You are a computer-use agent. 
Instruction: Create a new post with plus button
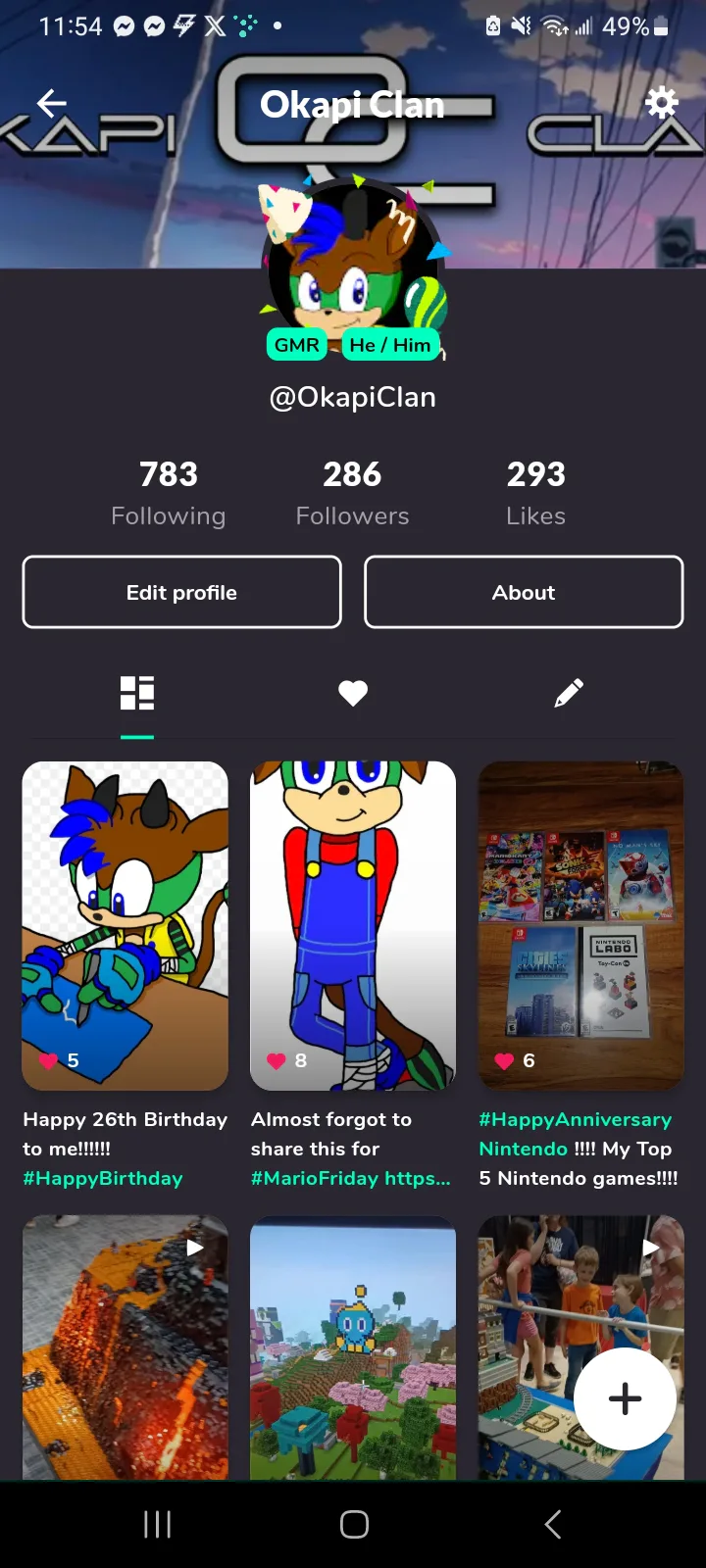click(625, 1398)
